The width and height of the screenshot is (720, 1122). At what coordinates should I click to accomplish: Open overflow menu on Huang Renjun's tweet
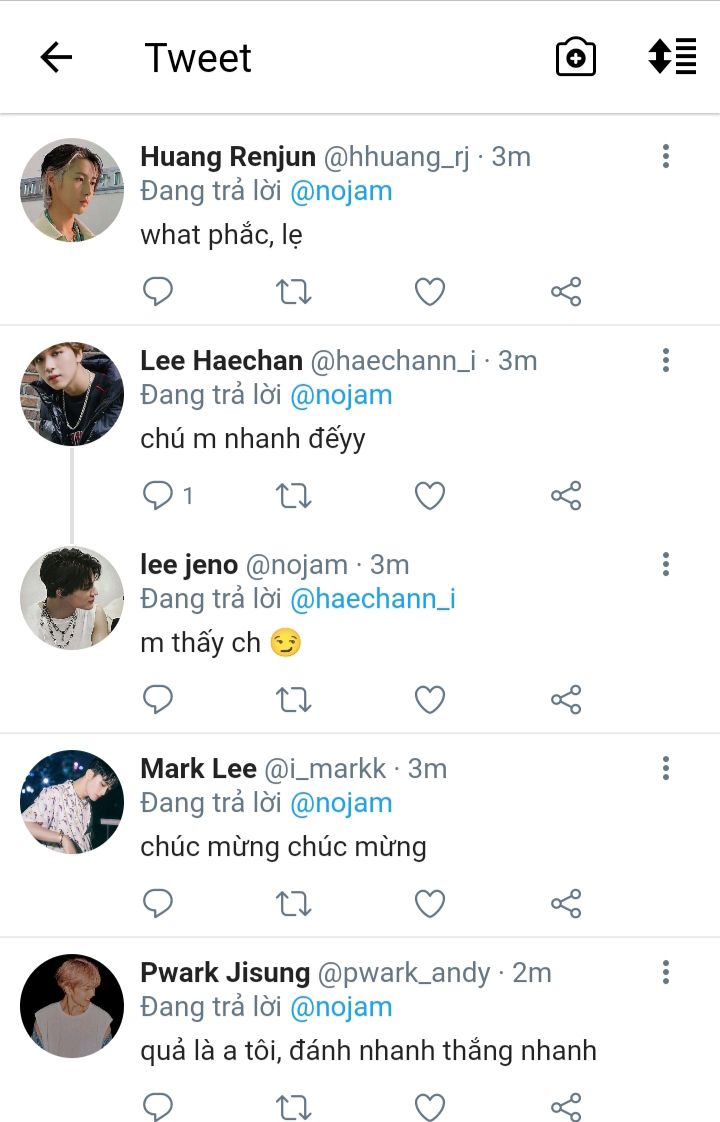(666, 156)
